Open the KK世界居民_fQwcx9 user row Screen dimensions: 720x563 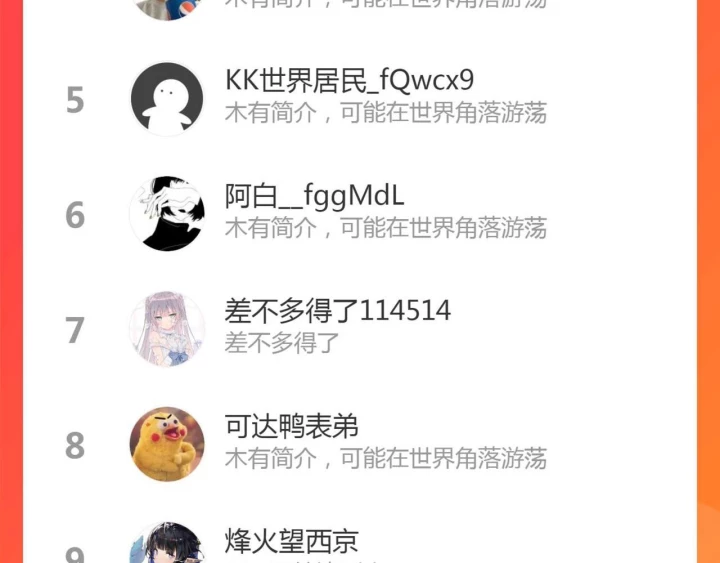pos(360,99)
